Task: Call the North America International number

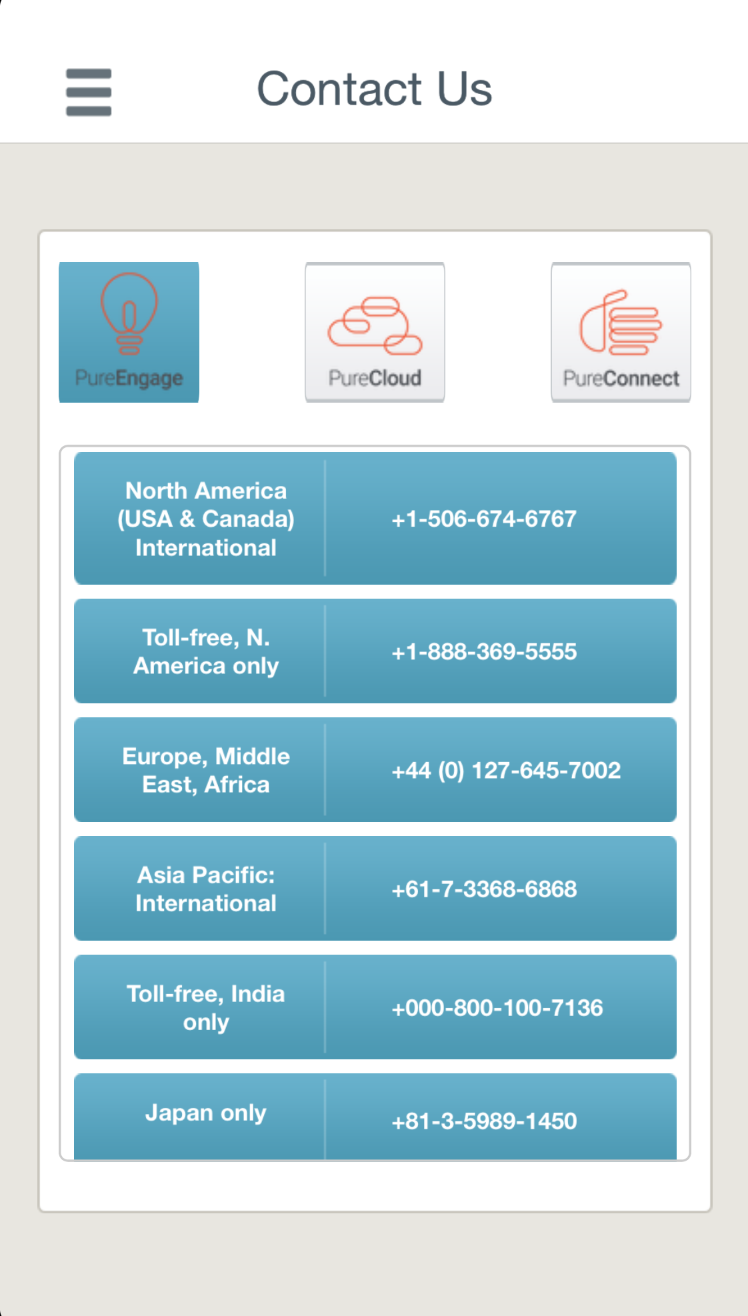Action: tap(484, 519)
